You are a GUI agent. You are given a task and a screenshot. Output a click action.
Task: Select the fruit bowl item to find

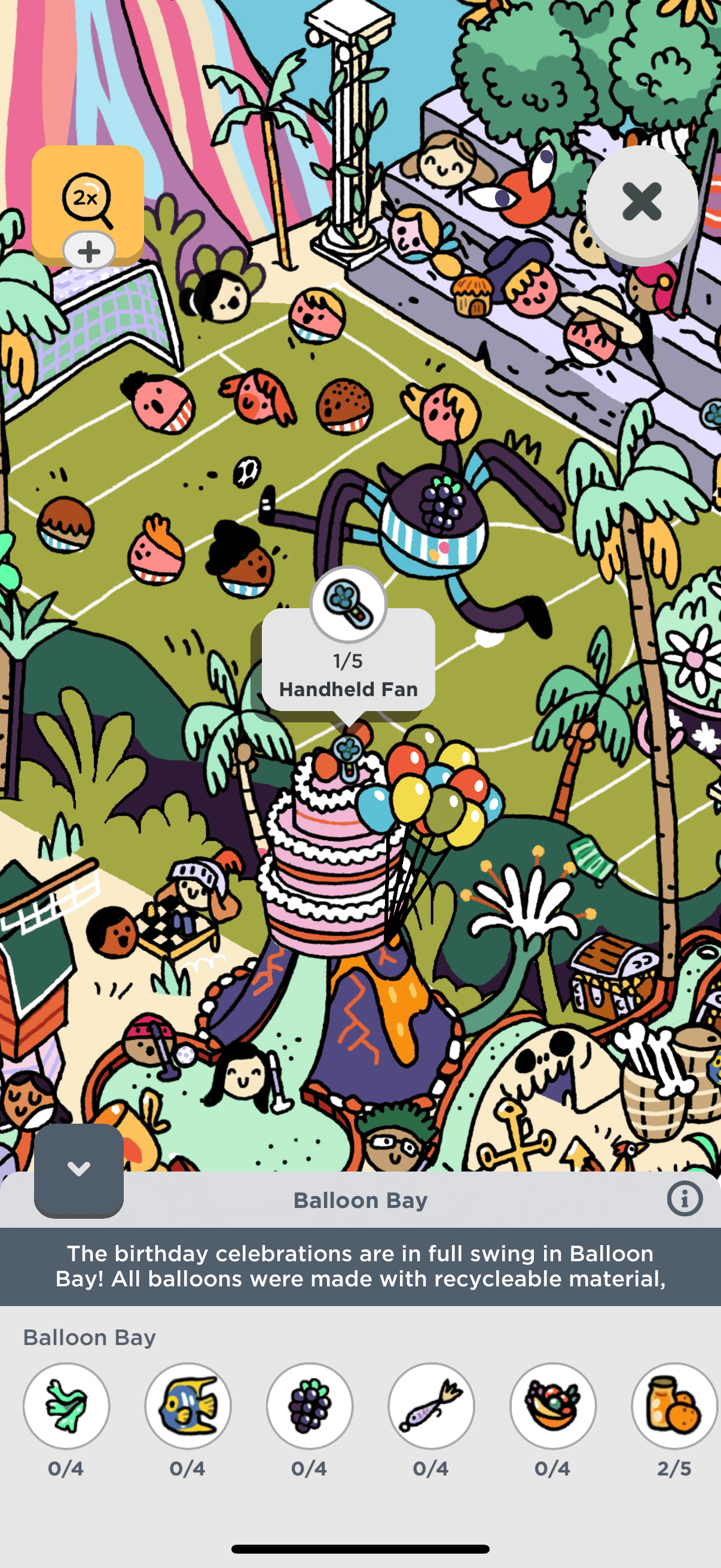[553, 1406]
